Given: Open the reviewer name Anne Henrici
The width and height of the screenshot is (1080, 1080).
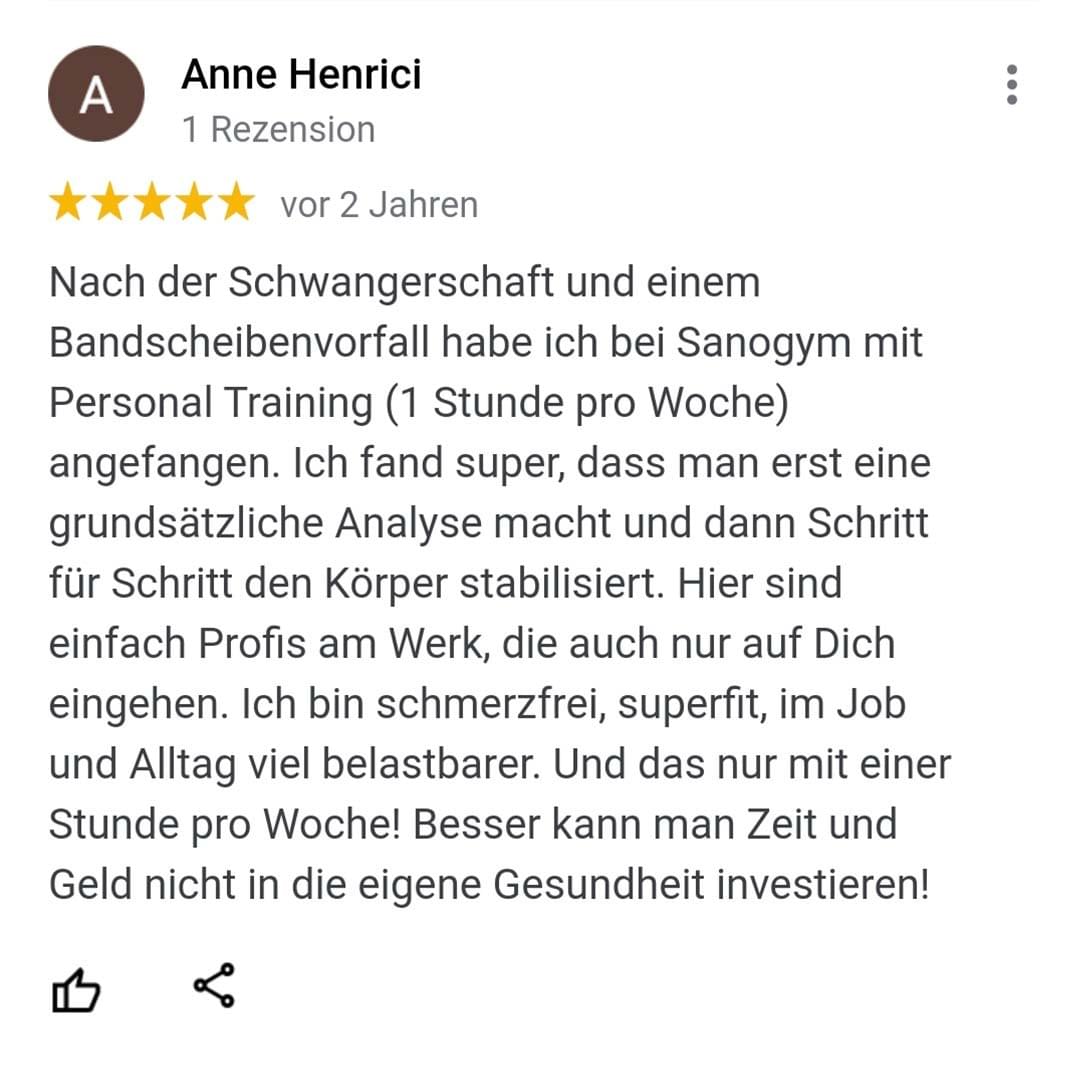Looking at the screenshot, I should [x=301, y=74].
